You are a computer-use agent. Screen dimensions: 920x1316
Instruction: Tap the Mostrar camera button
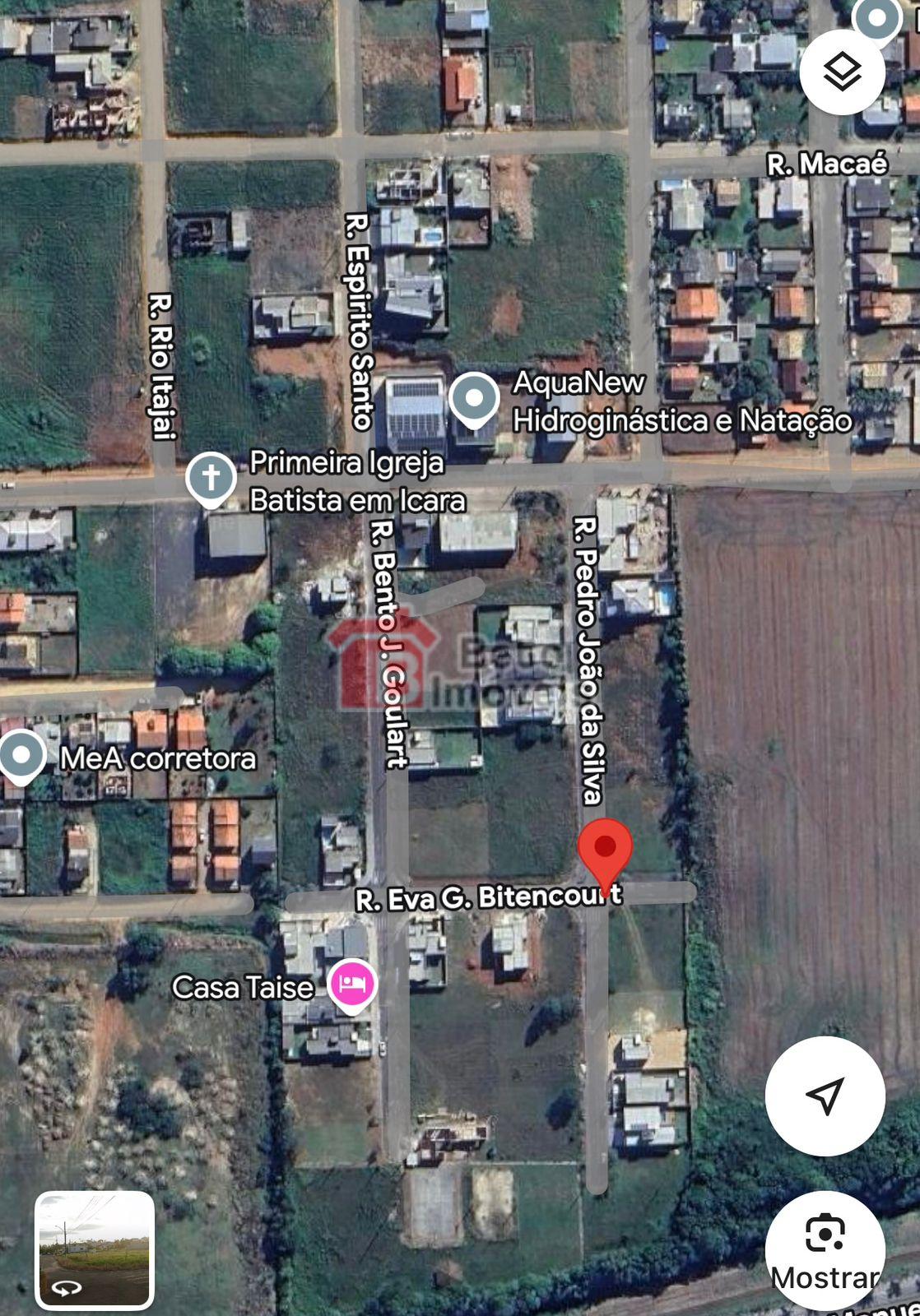coord(825,1250)
